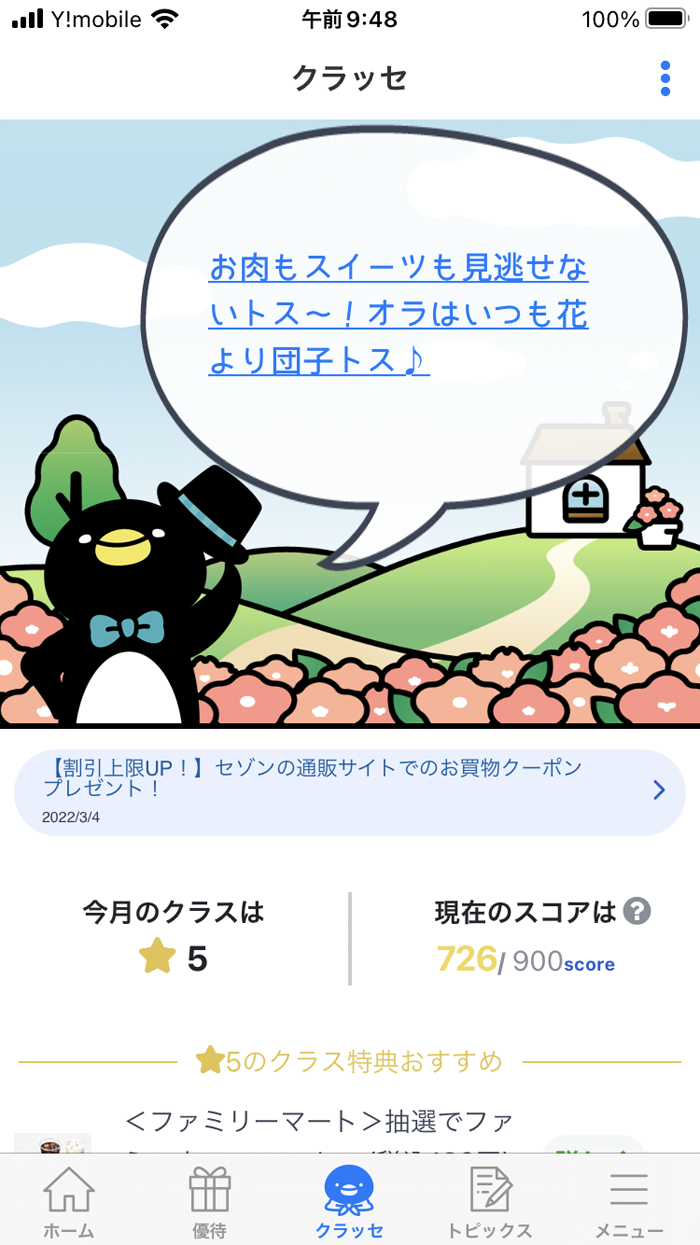This screenshot has height=1245, width=700.
Task: Select the クラッセ tab
Action: pyautogui.click(x=349, y=1203)
